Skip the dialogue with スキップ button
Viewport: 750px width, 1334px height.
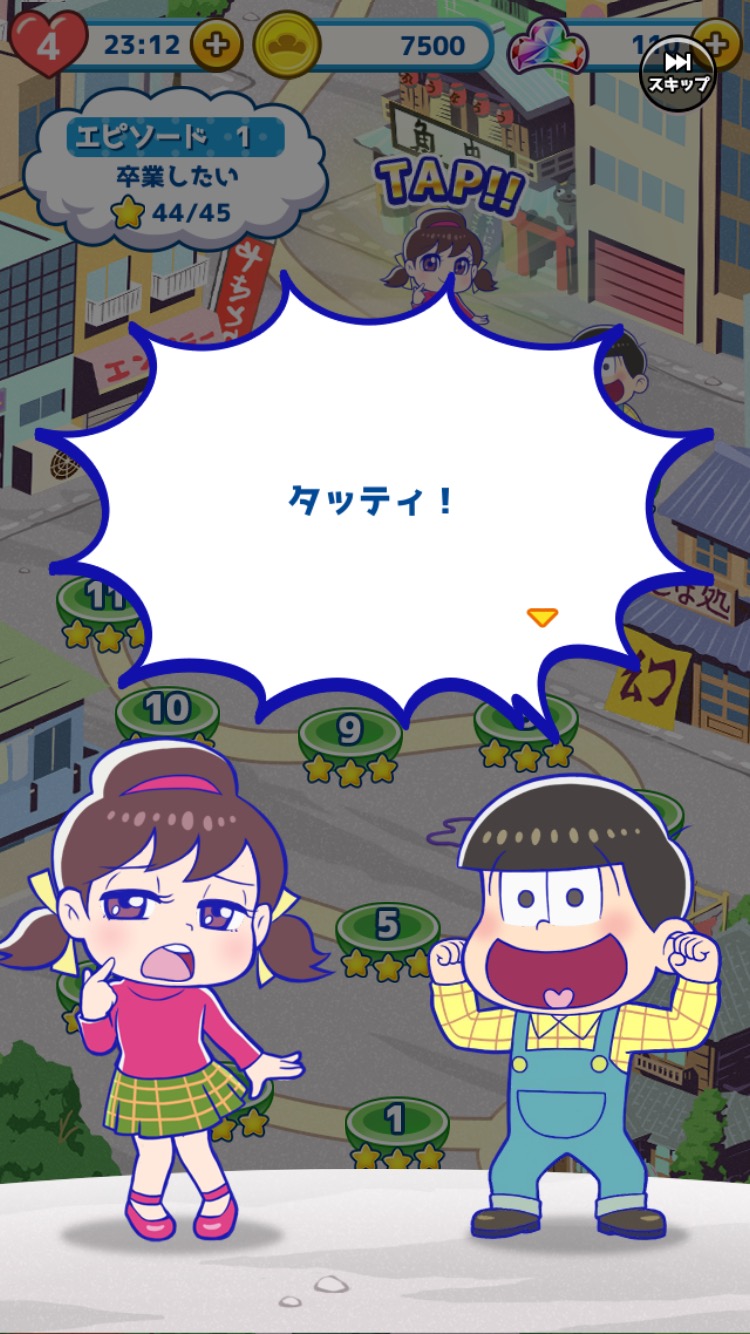coord(678,73)
